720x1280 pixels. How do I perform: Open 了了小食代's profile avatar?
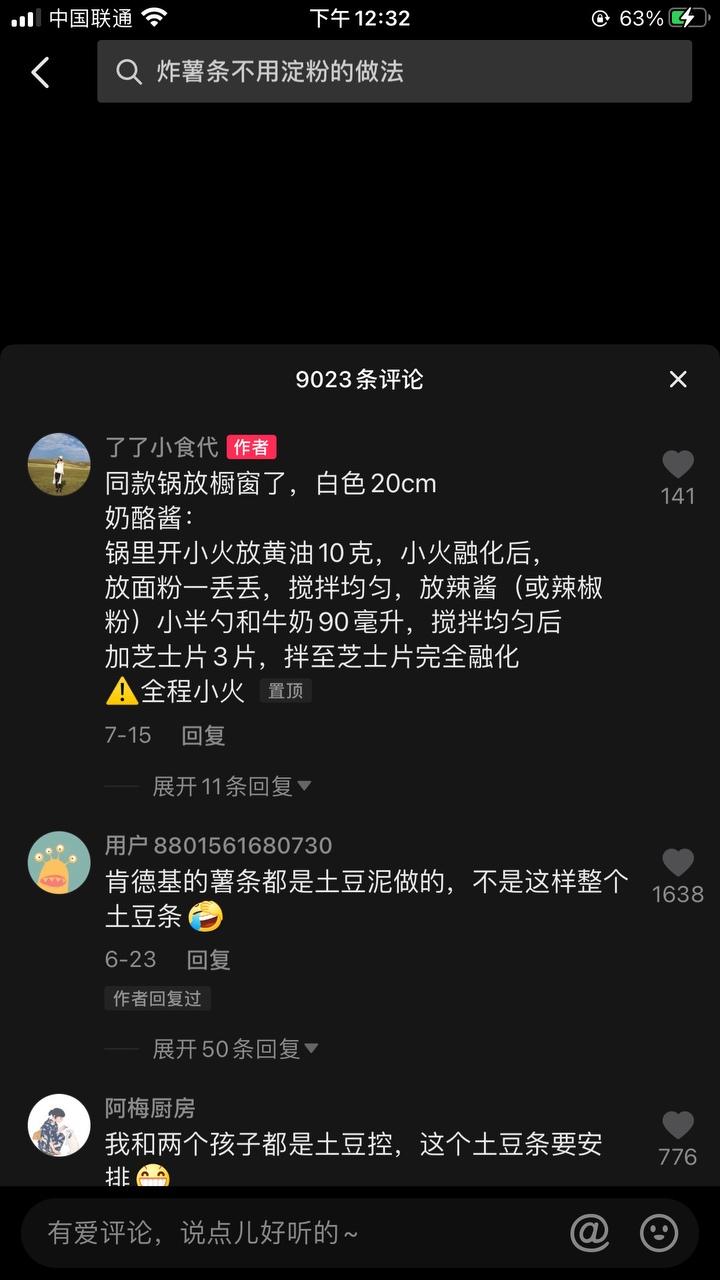[59, 463]
